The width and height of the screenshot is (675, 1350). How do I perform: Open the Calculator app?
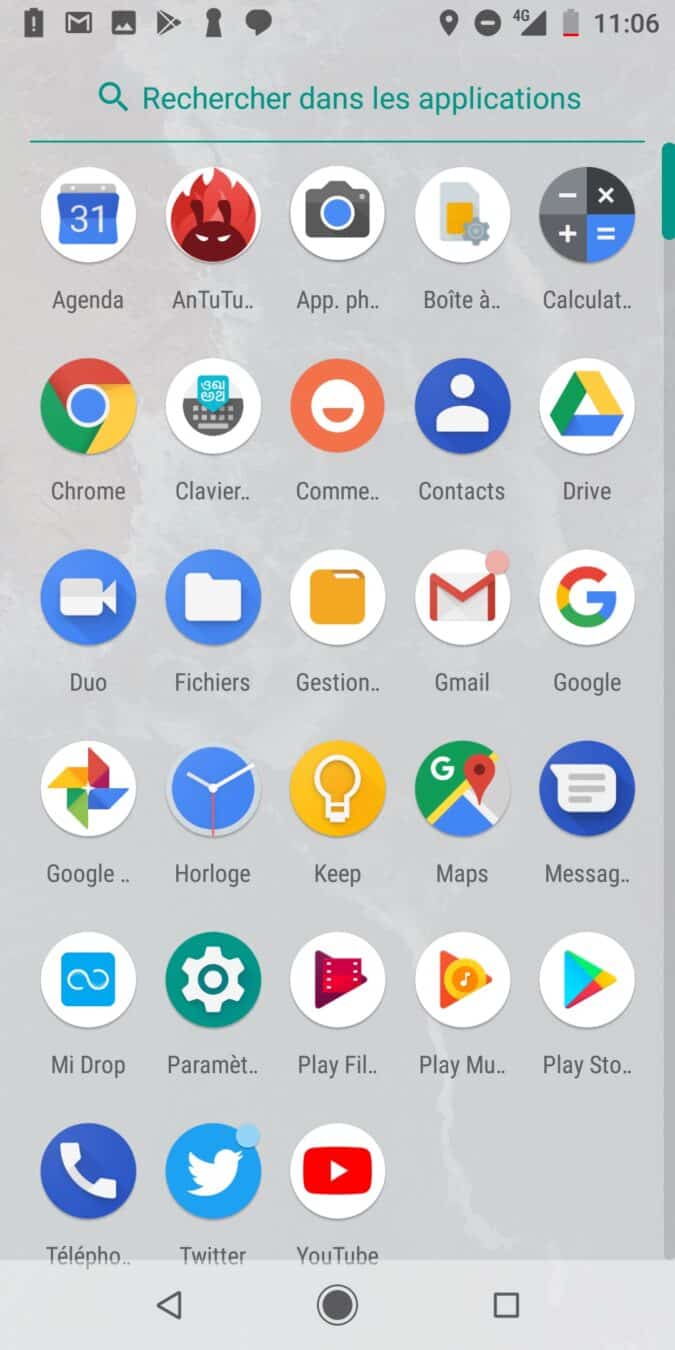coord(587,215)
